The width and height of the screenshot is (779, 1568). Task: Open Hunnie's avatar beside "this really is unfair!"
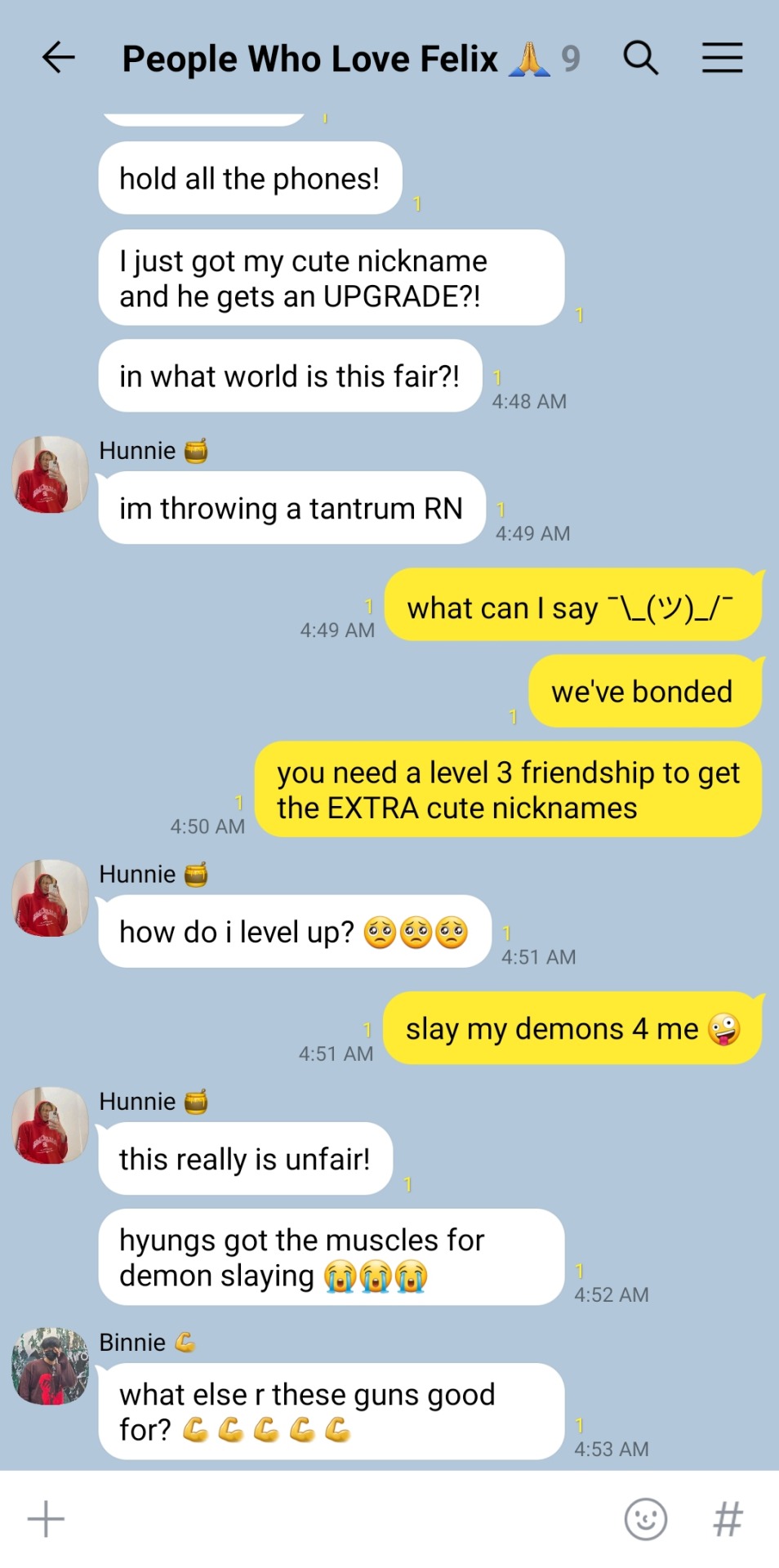coord(51,1125)
